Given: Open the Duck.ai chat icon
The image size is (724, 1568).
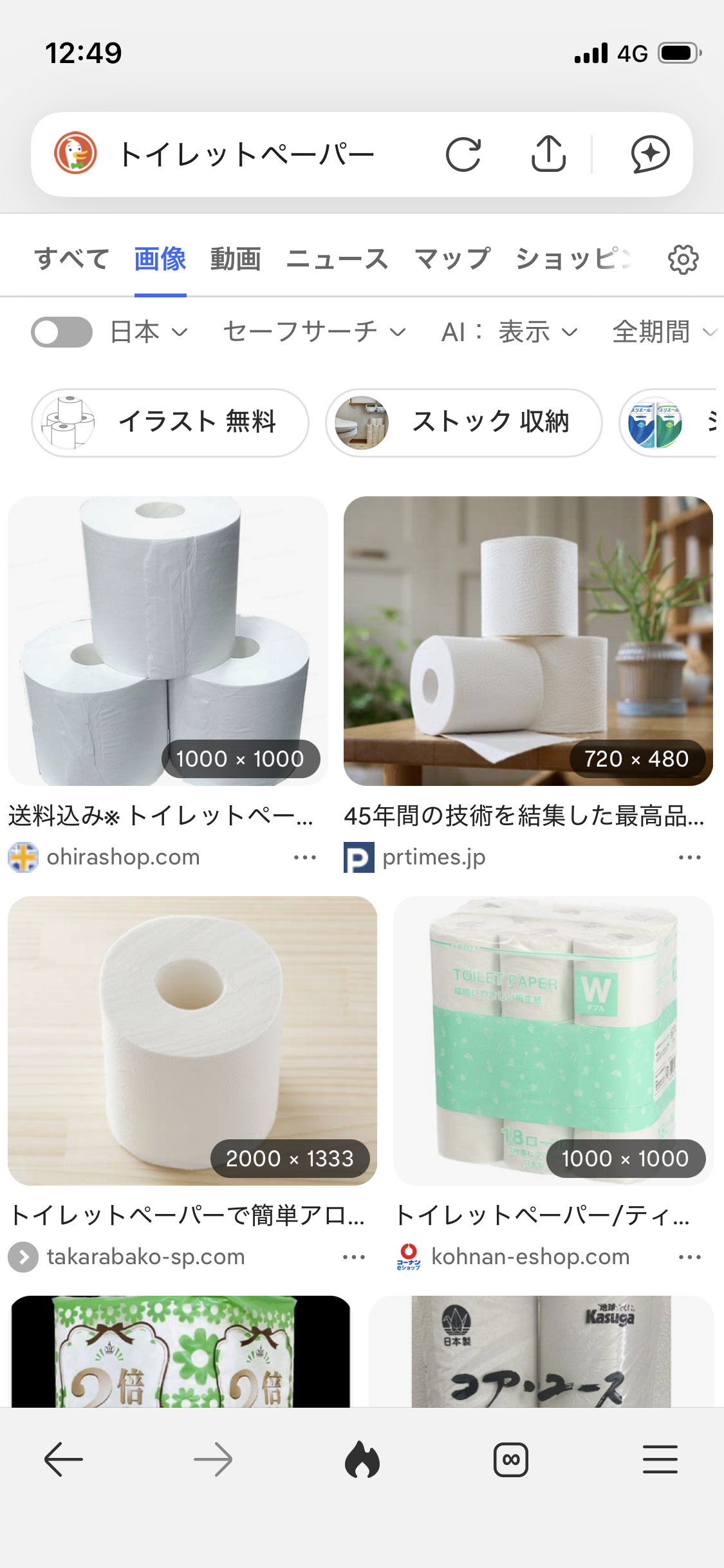Looking at the screenshot, I should [650, 154].
